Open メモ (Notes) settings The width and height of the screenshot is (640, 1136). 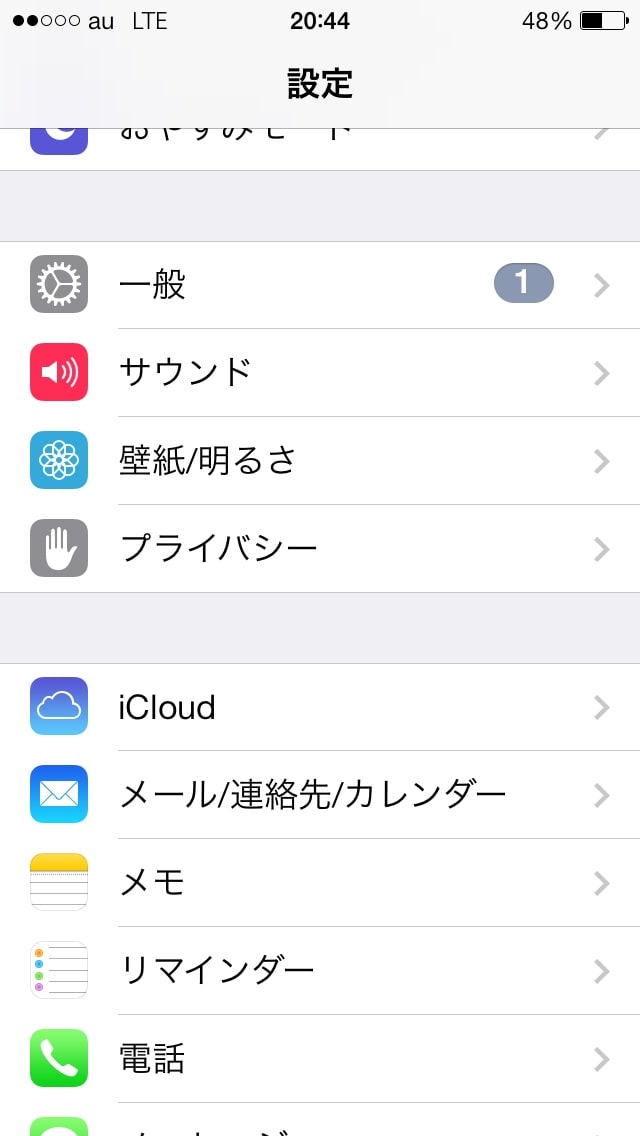(320, 882)
